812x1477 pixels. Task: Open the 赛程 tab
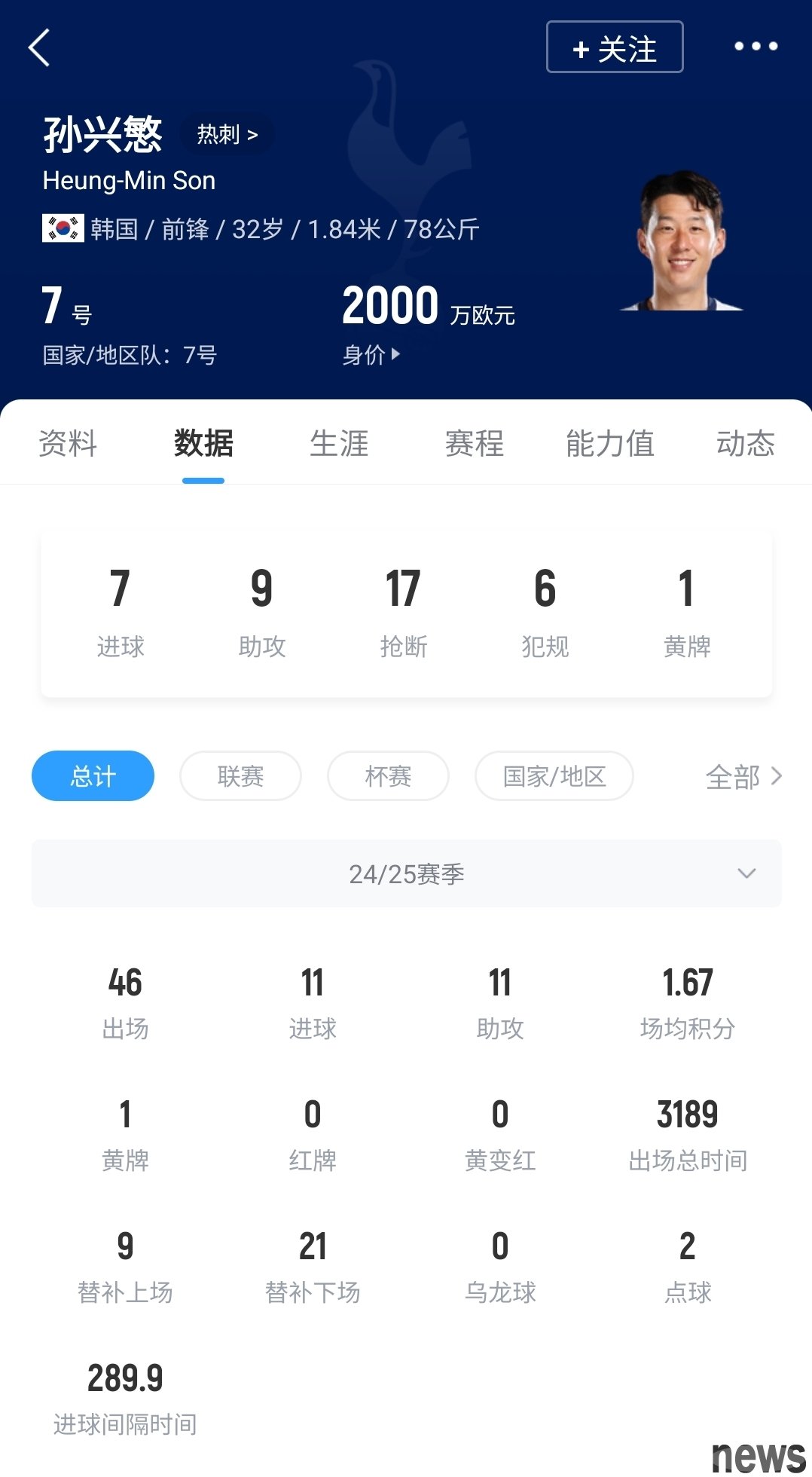click(475, 443)
